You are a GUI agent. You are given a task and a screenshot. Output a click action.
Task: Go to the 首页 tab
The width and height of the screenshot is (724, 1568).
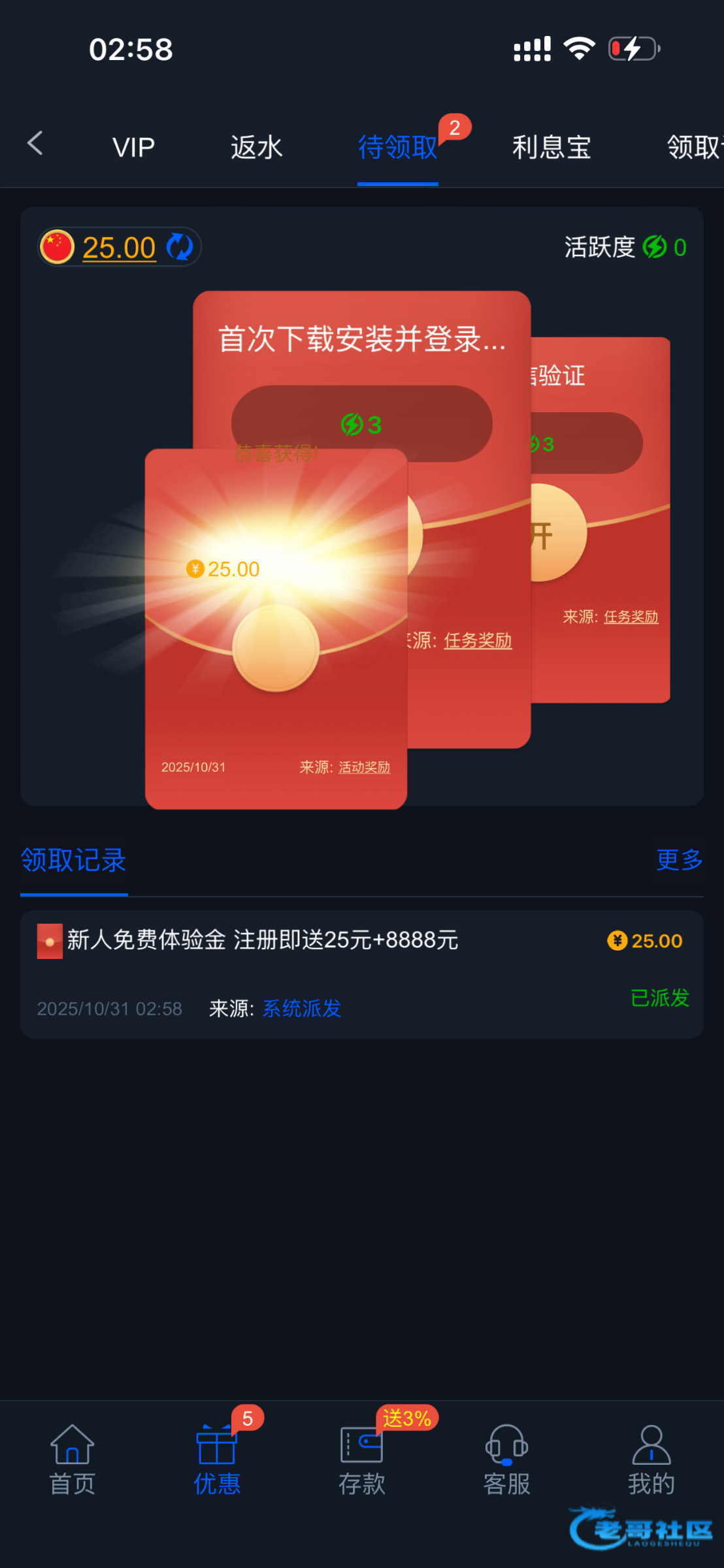pyautogui.click(x=72, y=1460)
